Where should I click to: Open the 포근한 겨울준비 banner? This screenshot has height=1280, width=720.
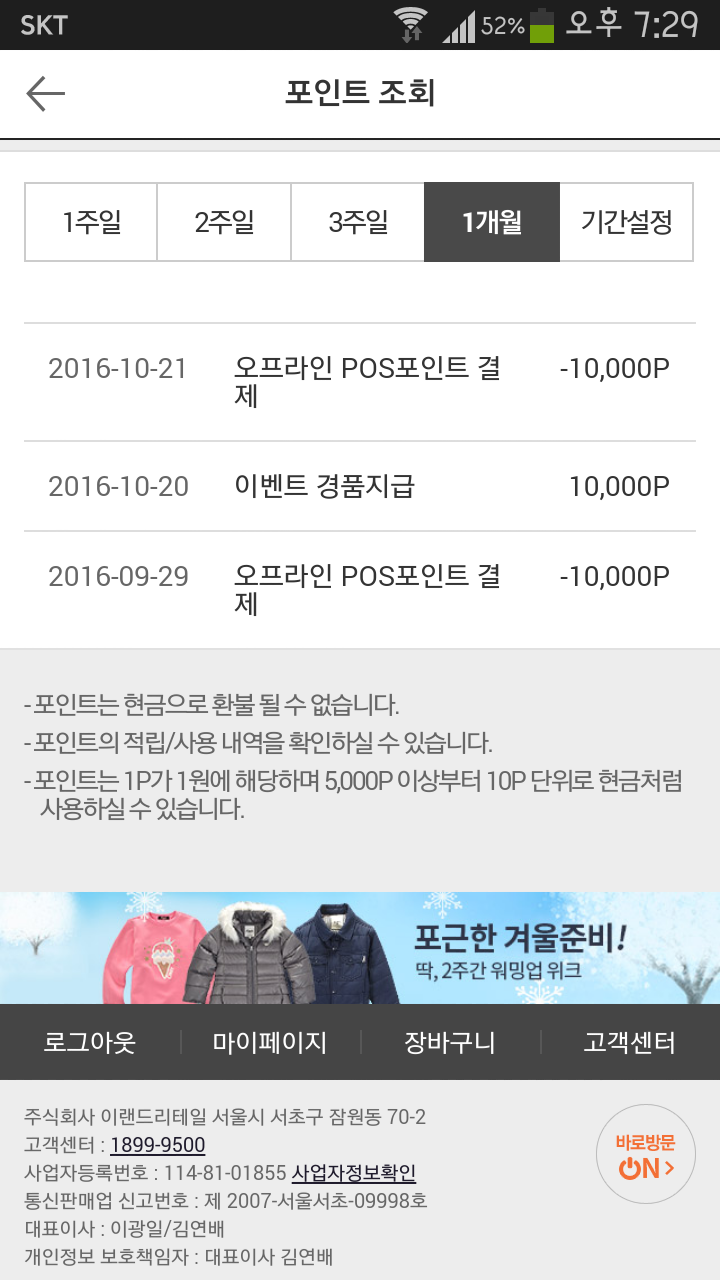pyautogui.click(x=360, y=948)
